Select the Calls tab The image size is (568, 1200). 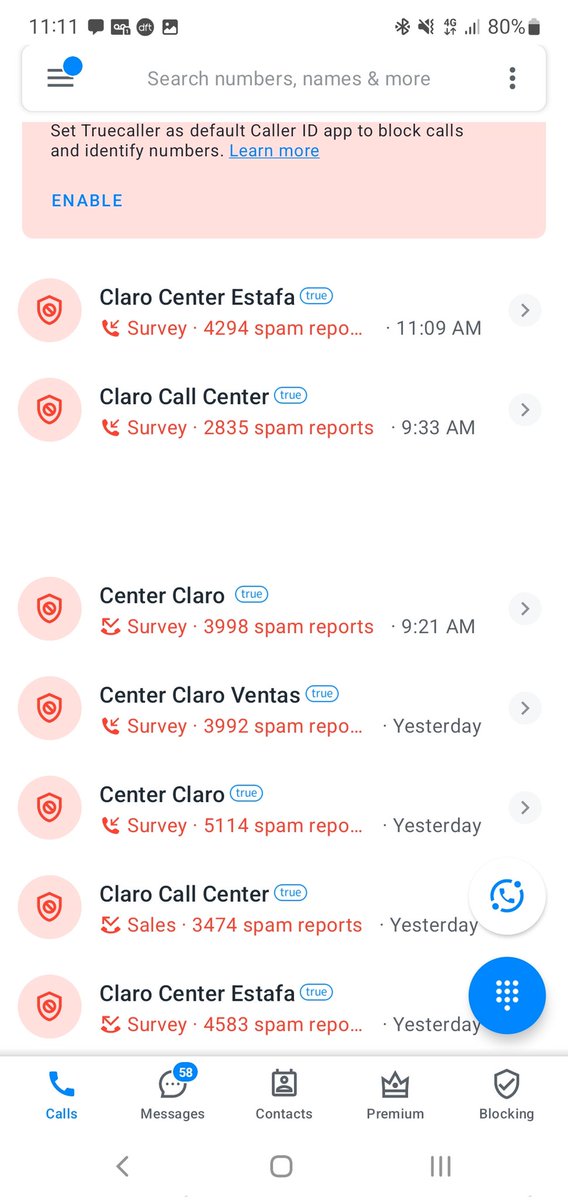pos(61,1092)
